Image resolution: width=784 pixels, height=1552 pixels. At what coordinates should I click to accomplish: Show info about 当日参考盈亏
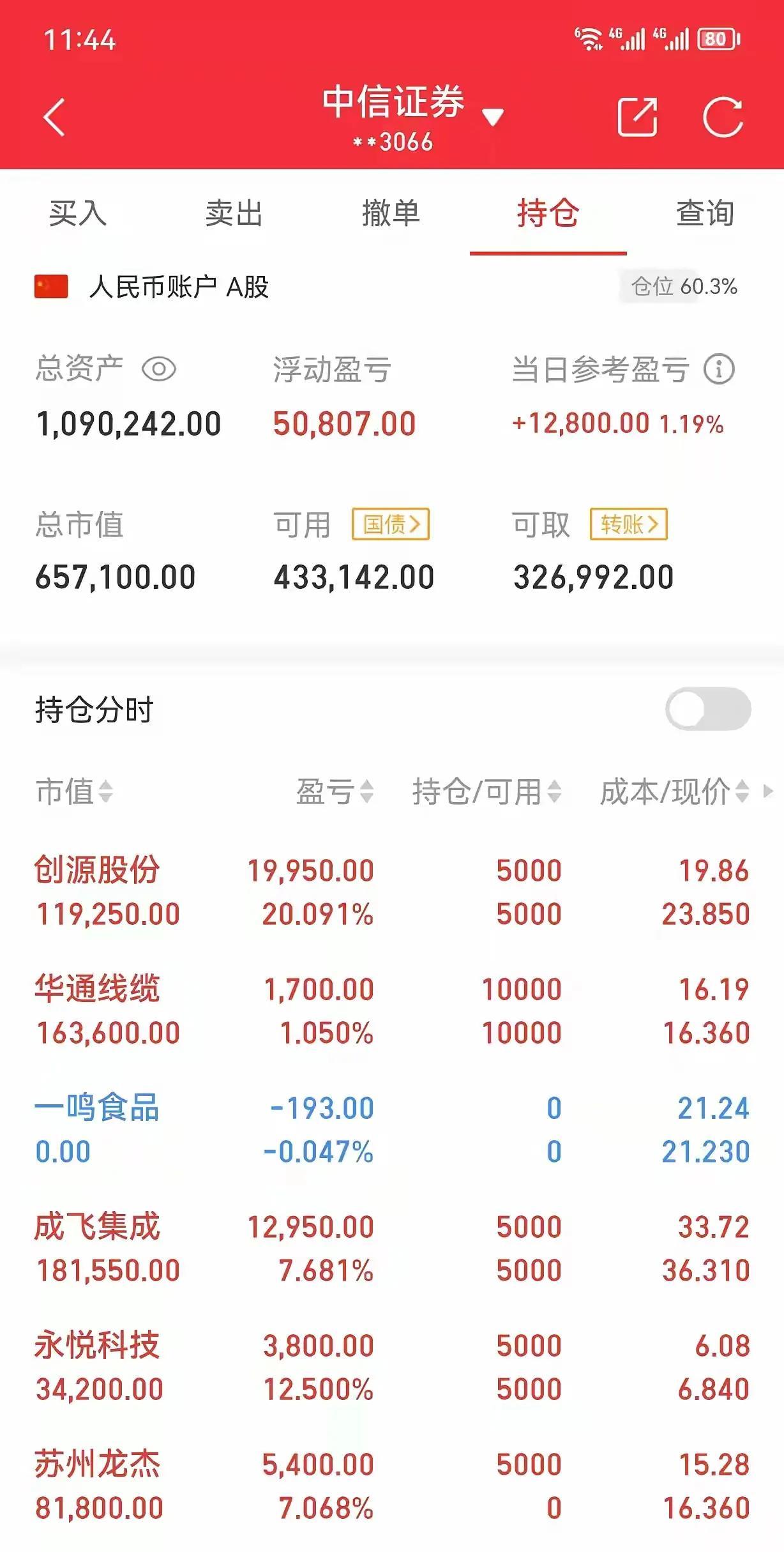[720, 369]
